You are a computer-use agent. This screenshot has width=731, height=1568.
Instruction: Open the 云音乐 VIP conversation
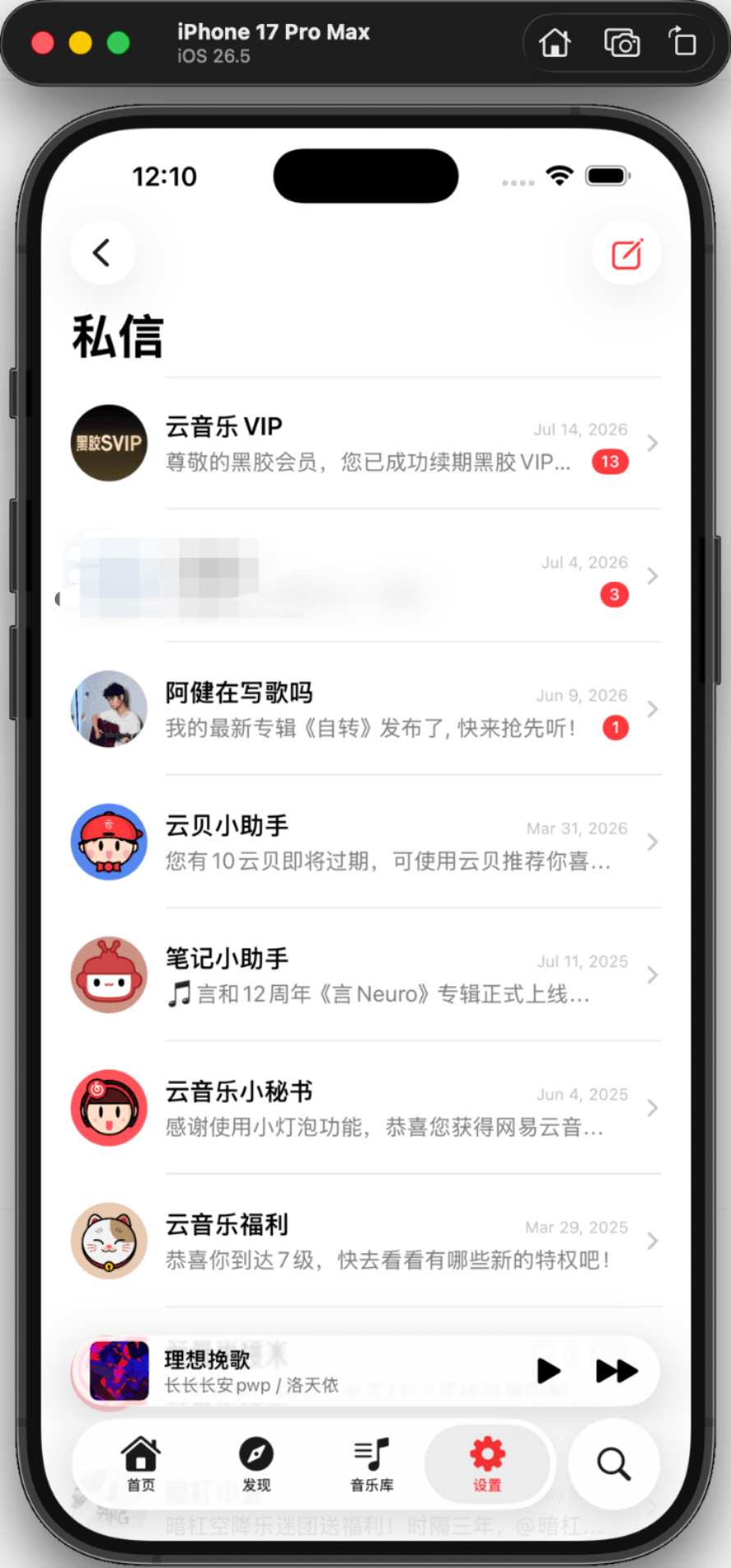[x=365, y=444]
